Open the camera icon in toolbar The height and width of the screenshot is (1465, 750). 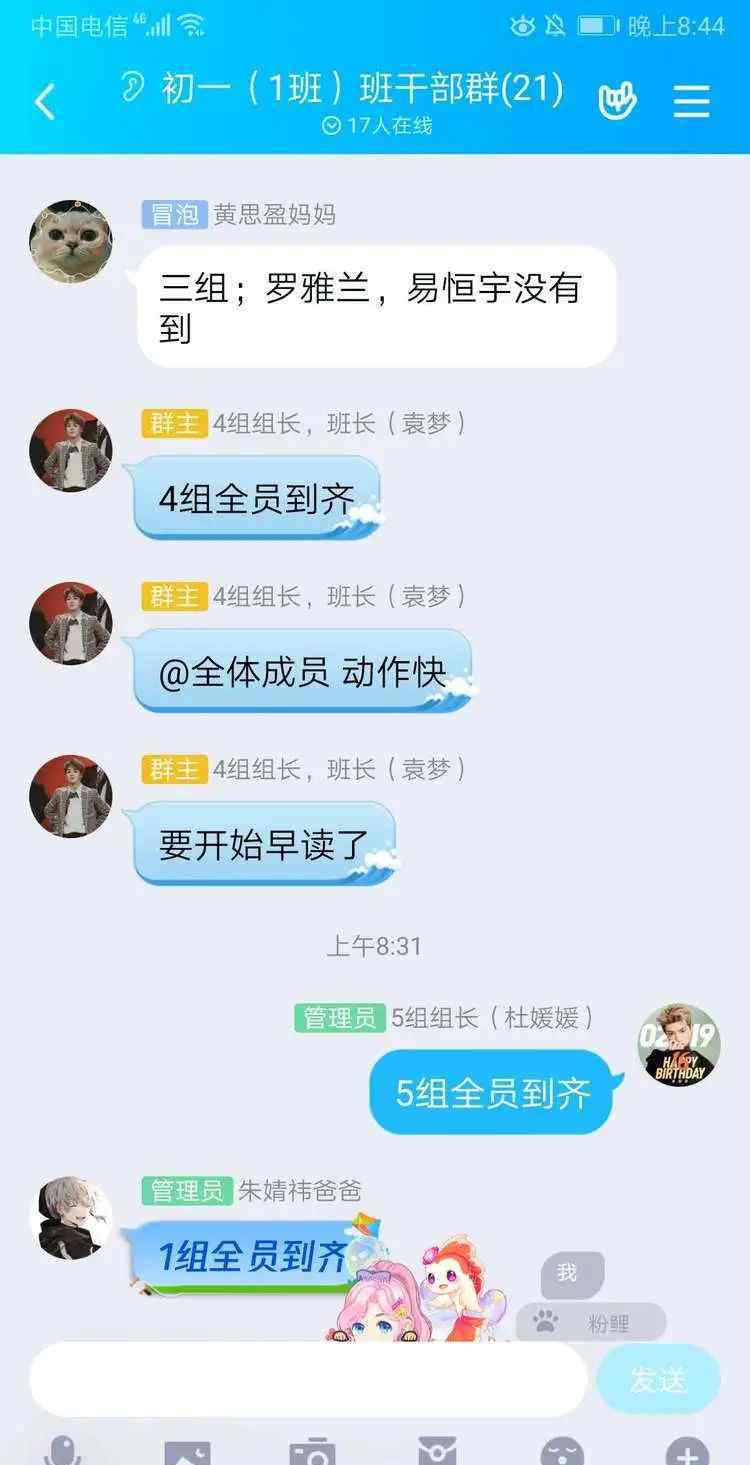312,1451
